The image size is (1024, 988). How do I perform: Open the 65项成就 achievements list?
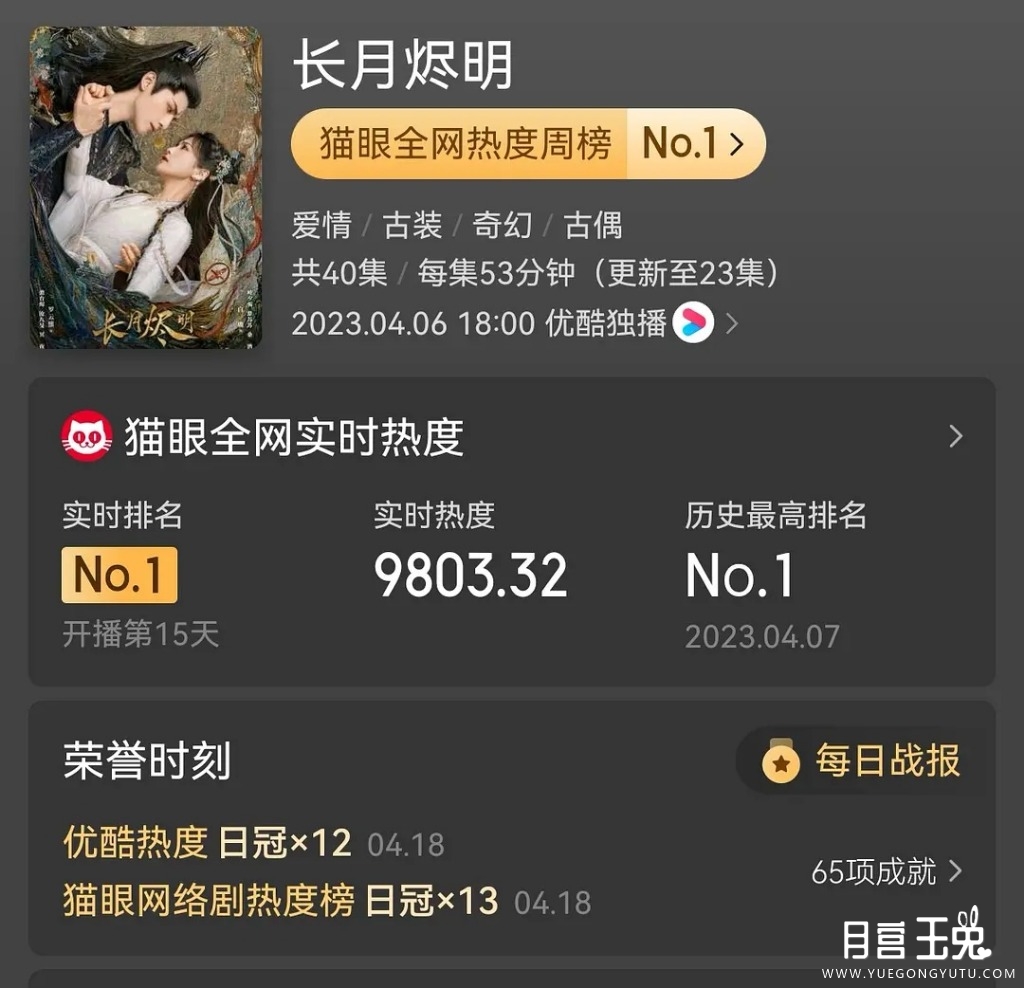[x=886, y=872]
